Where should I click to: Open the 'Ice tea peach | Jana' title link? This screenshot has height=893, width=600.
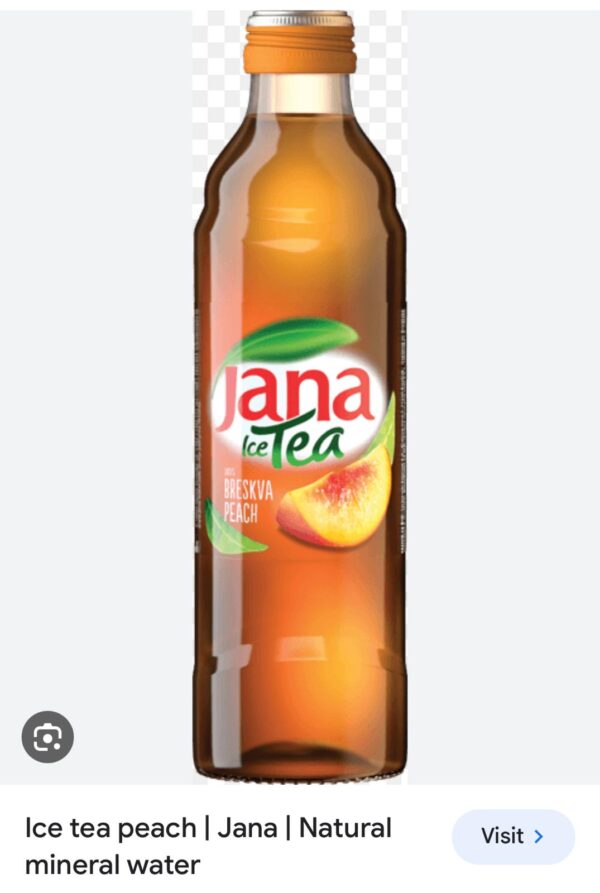(x=208, y=845)
